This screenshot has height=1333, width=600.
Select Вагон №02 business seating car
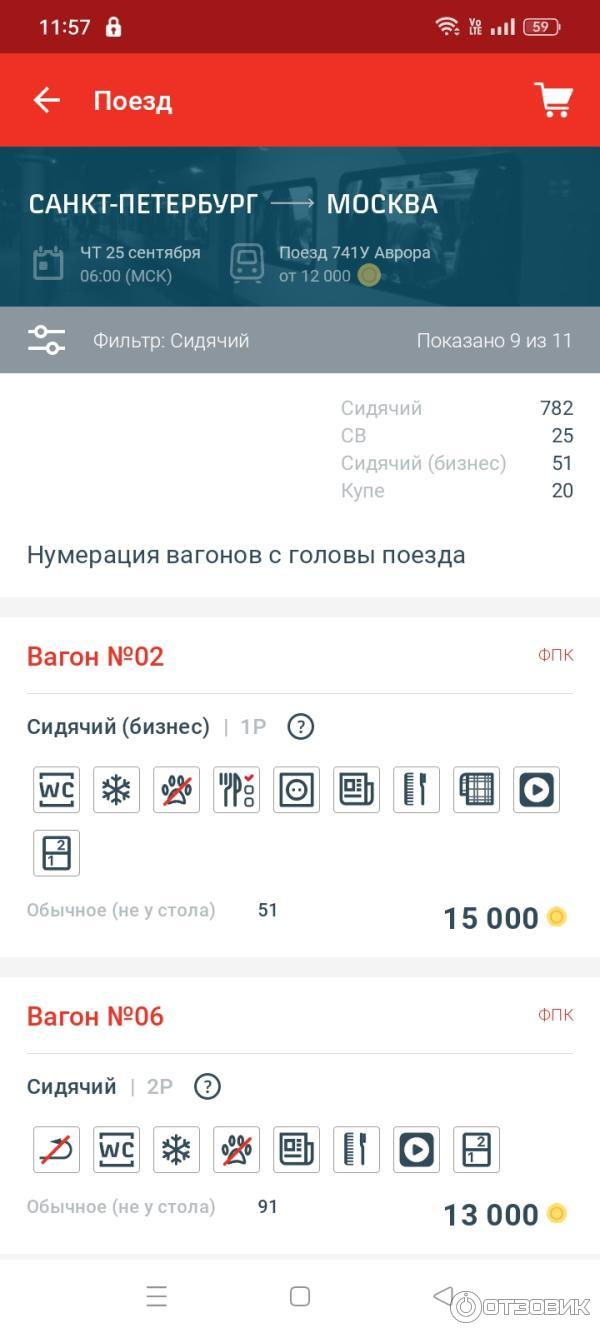click(x=300, y=787)
